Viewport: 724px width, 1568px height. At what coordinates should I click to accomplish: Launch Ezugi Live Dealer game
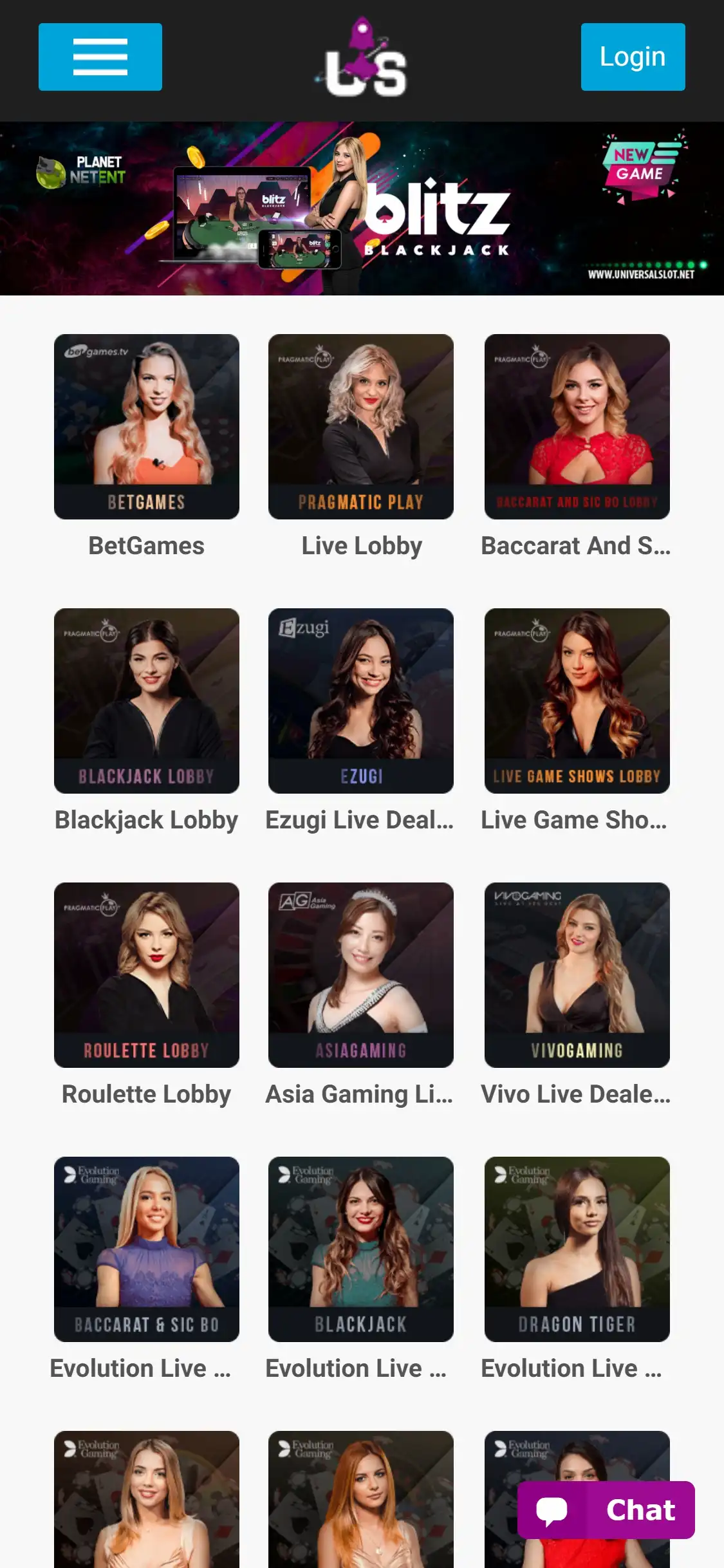click(x=361, y=700)
